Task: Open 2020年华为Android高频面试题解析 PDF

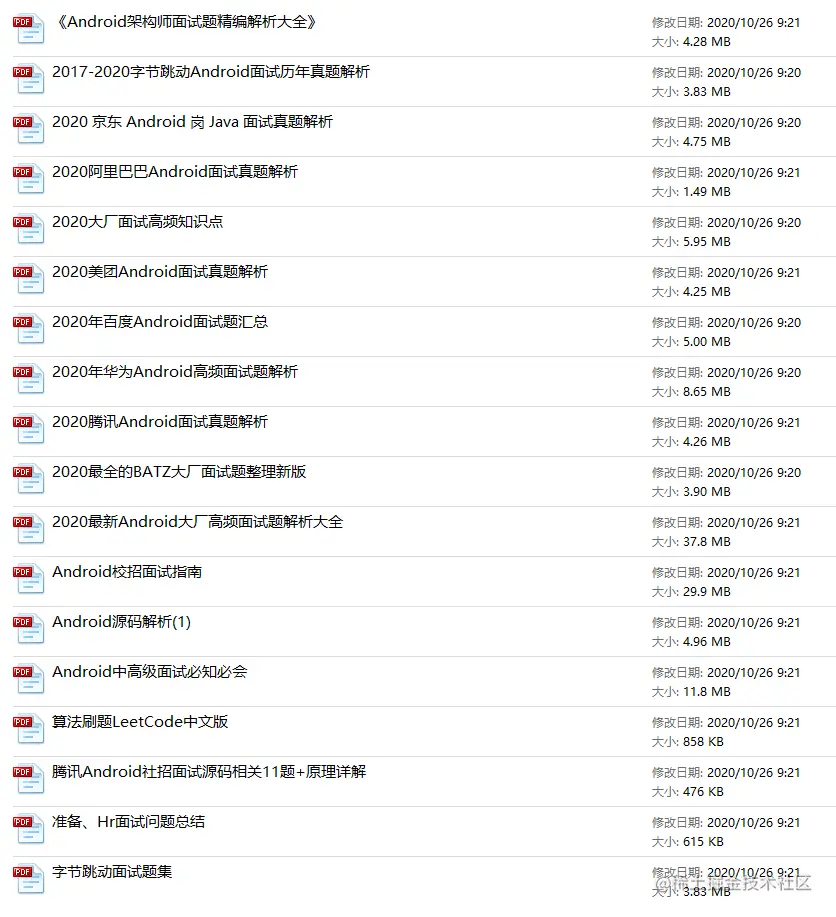Action: pos(175,372)
